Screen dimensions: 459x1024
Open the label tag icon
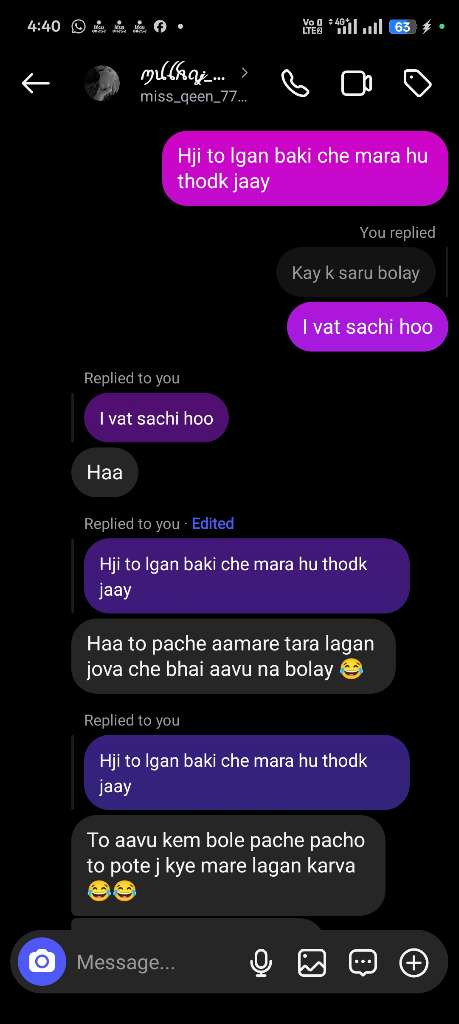(x=417, y=83)
